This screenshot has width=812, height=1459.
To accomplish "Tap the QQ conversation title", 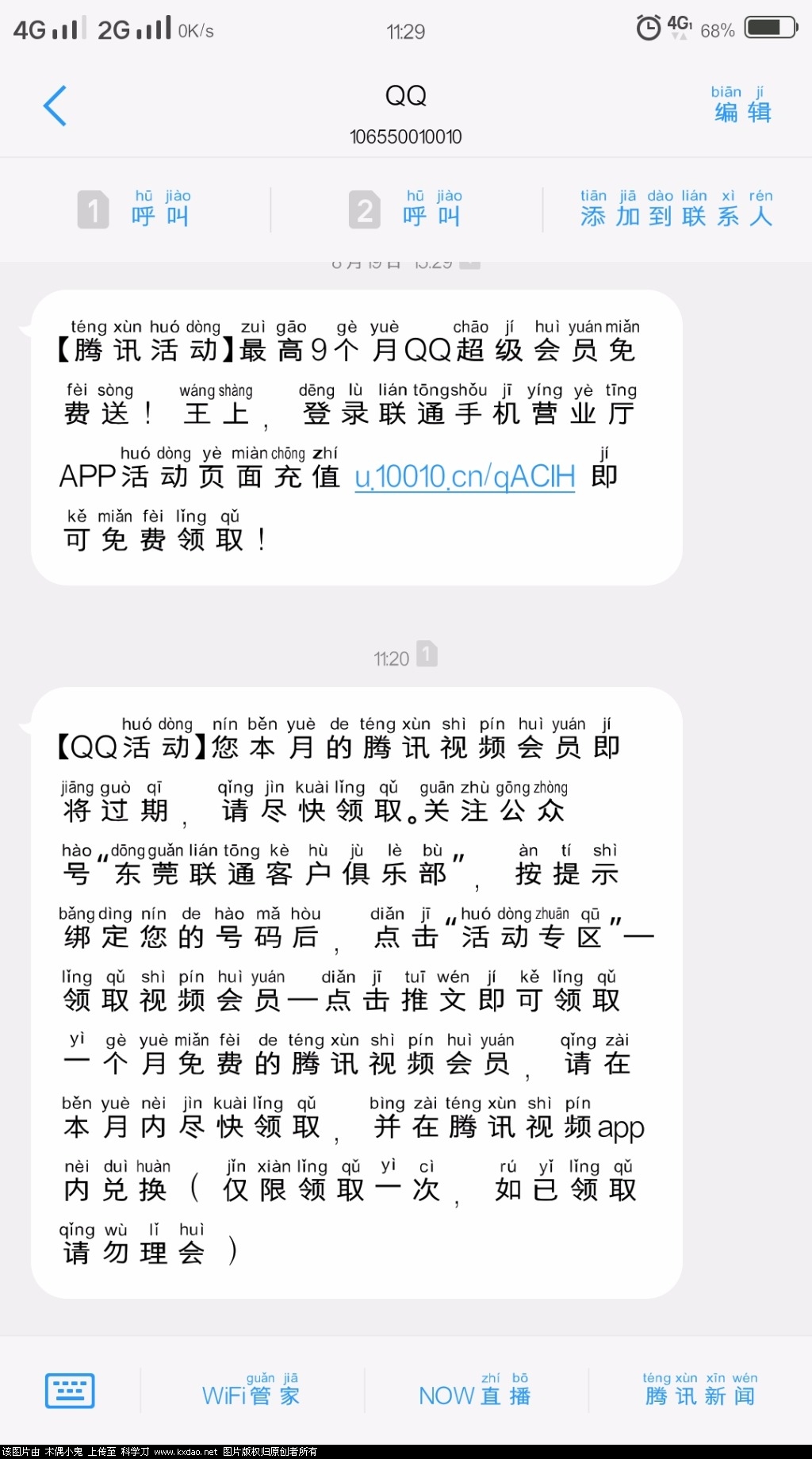I will pyautogui.click(x=405, y=95).
